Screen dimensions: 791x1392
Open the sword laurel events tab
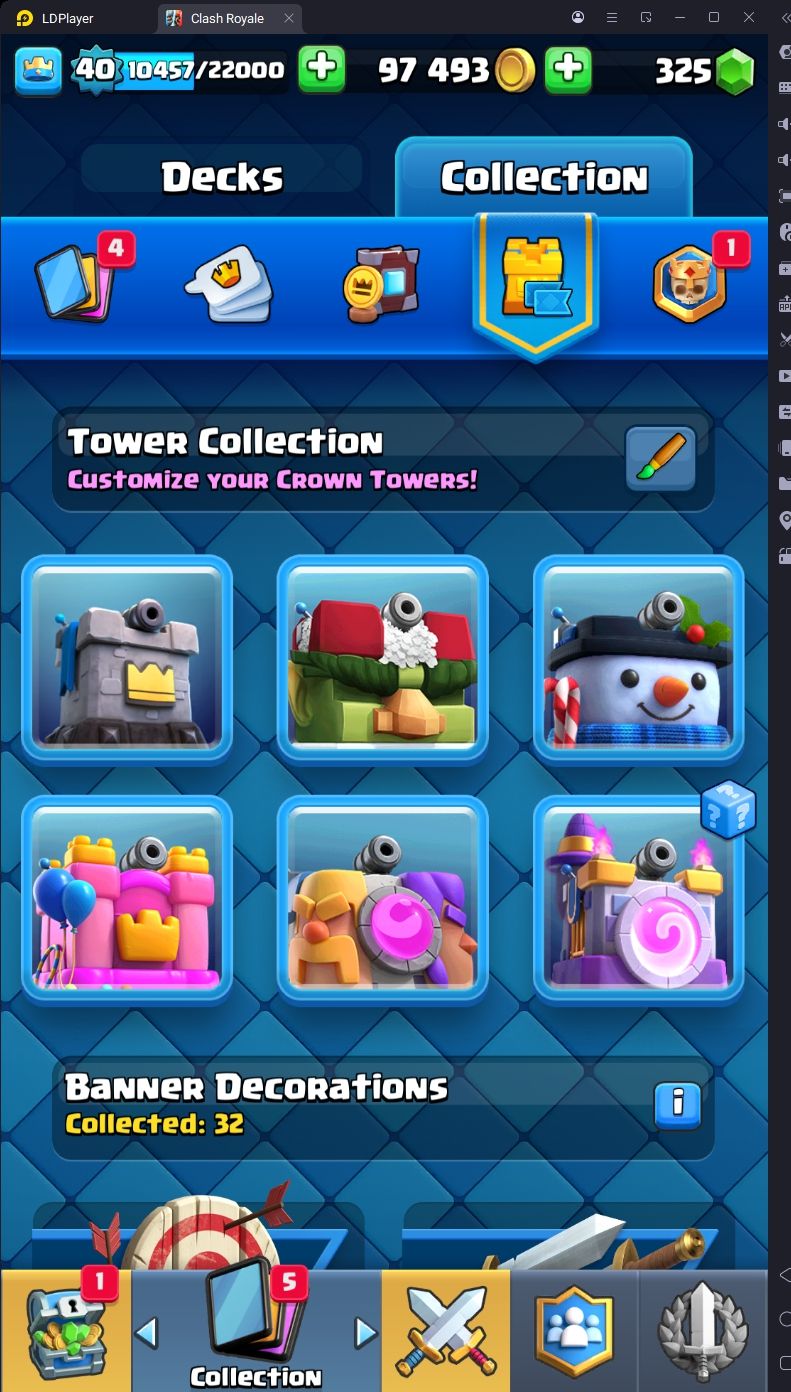click(702, 1332)
